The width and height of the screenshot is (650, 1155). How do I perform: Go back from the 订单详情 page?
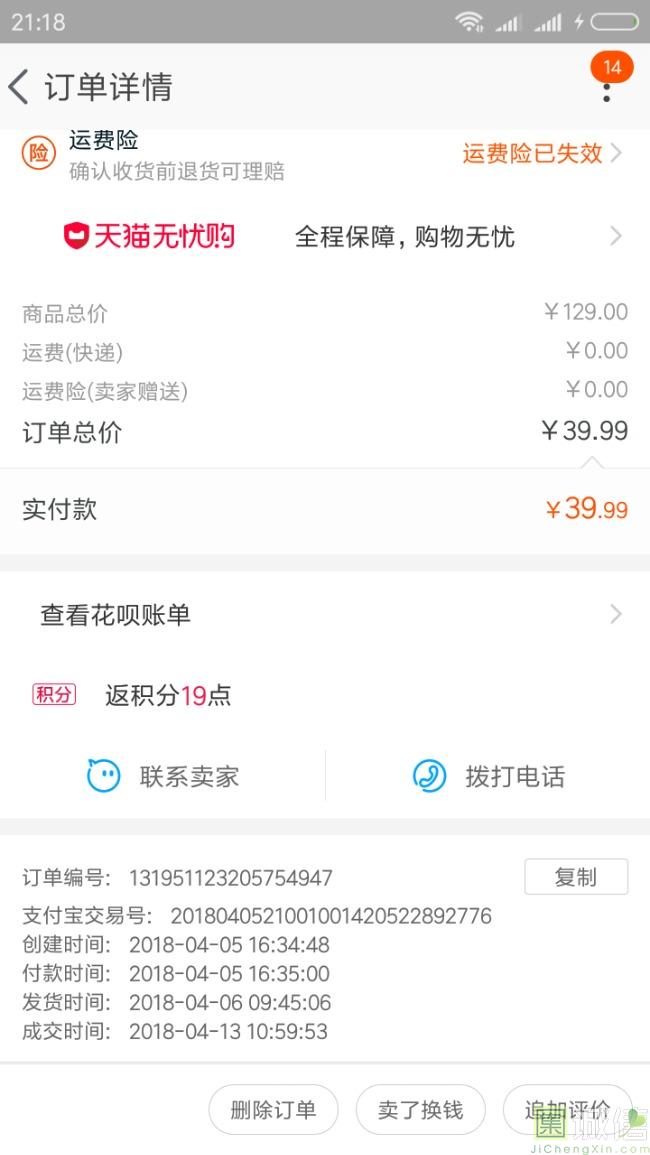tap(19, 87)
